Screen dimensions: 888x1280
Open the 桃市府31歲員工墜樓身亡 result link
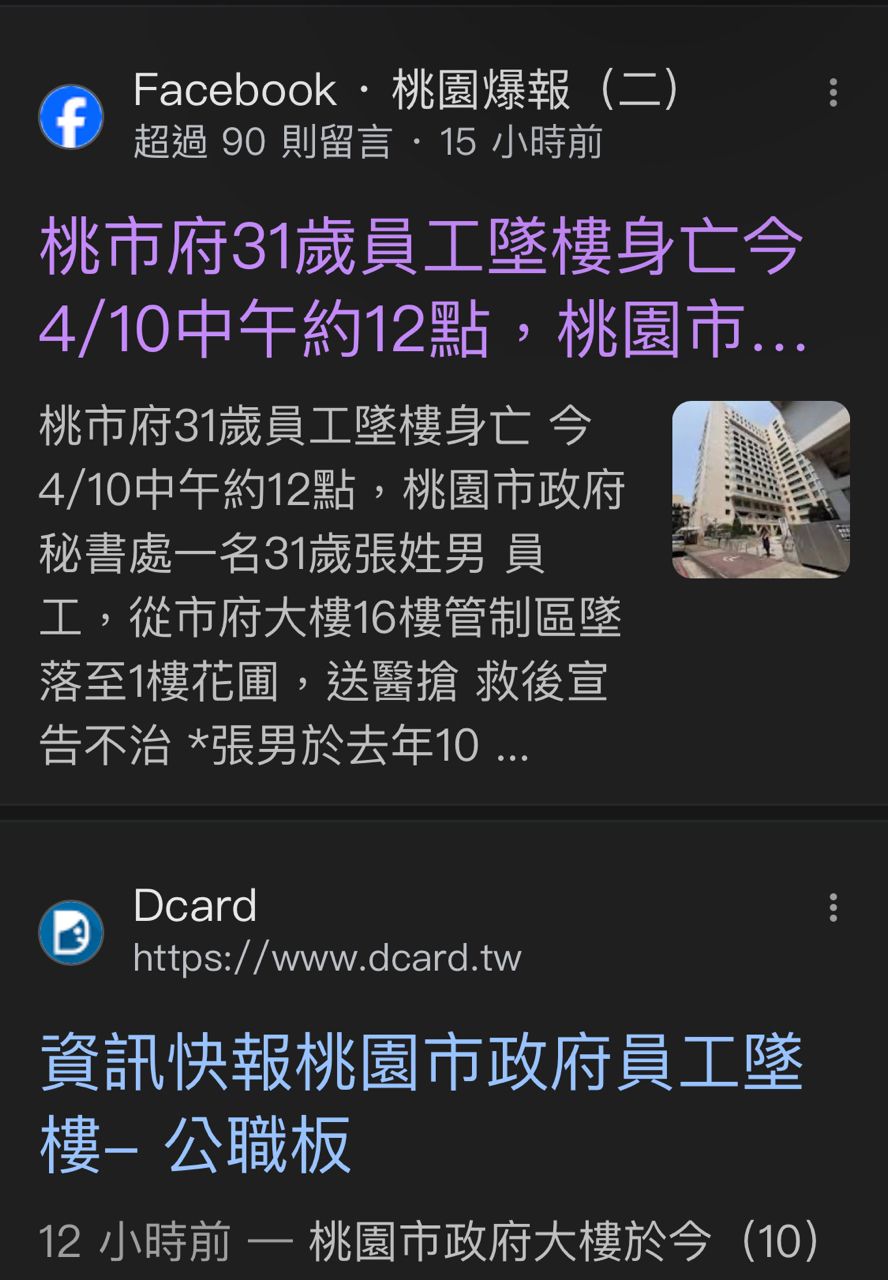[x=422, y=289]
